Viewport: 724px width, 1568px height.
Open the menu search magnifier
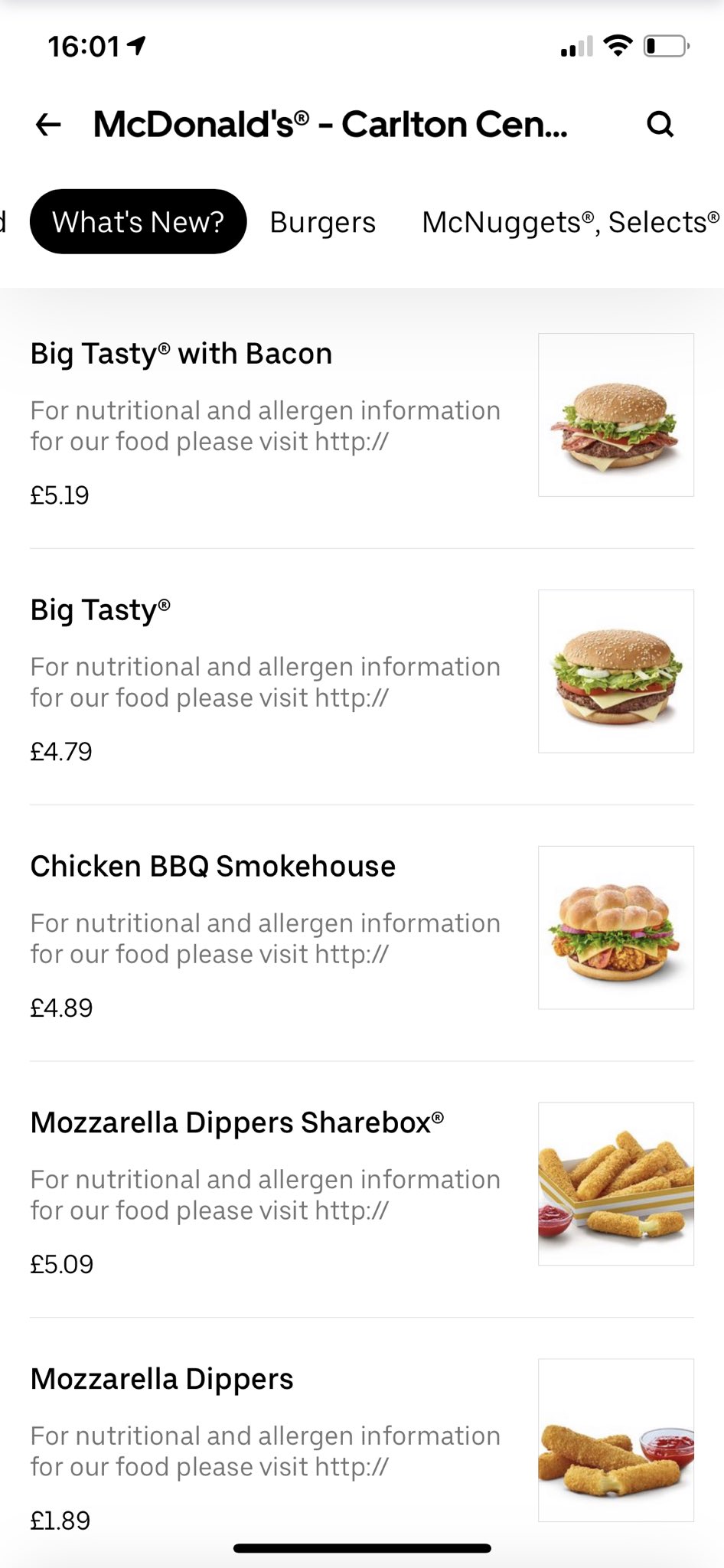660,124
